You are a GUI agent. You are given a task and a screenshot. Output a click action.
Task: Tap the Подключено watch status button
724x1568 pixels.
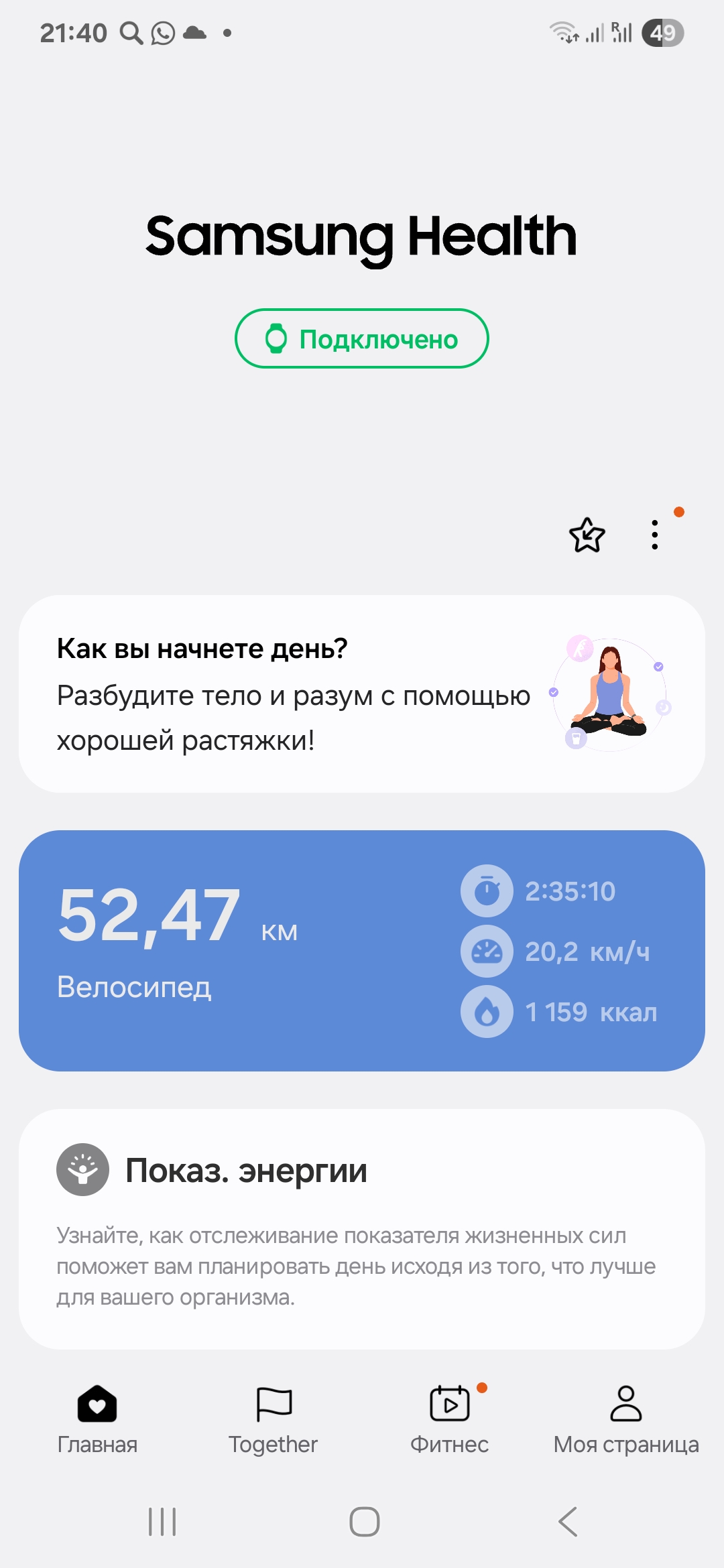tap(362, 338)
